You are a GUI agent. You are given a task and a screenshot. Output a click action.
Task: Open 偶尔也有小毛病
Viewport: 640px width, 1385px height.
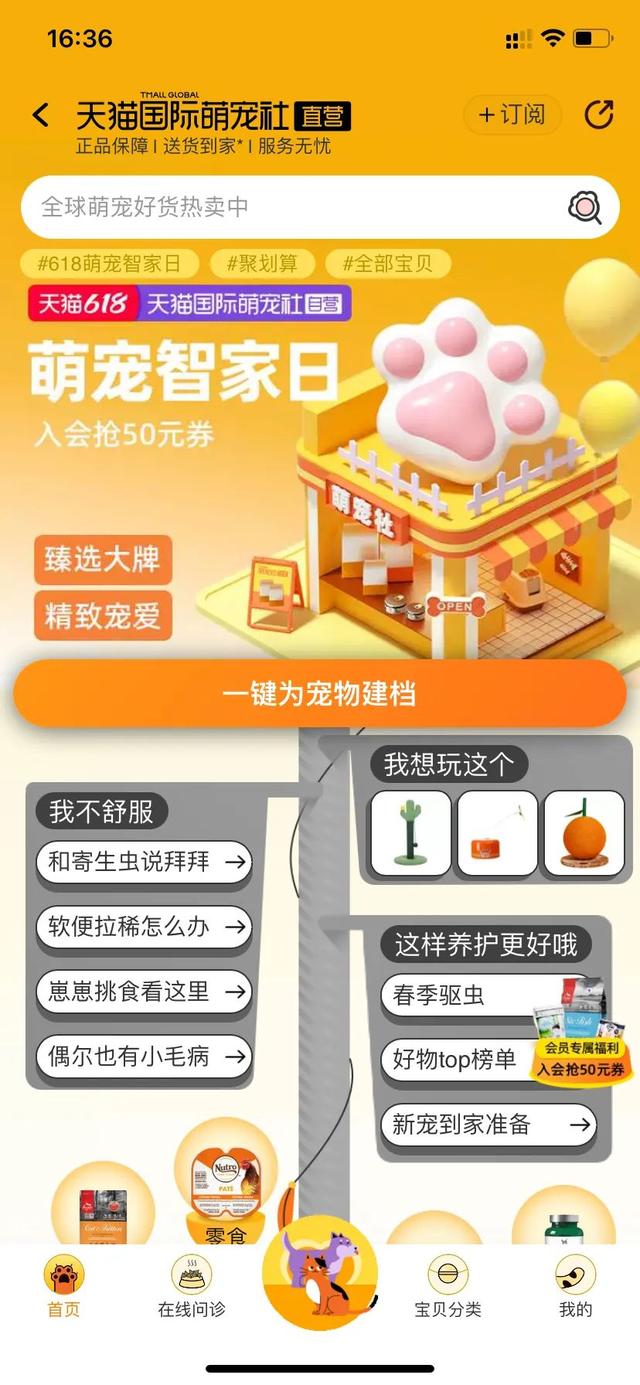click(x=144, y=1056)
